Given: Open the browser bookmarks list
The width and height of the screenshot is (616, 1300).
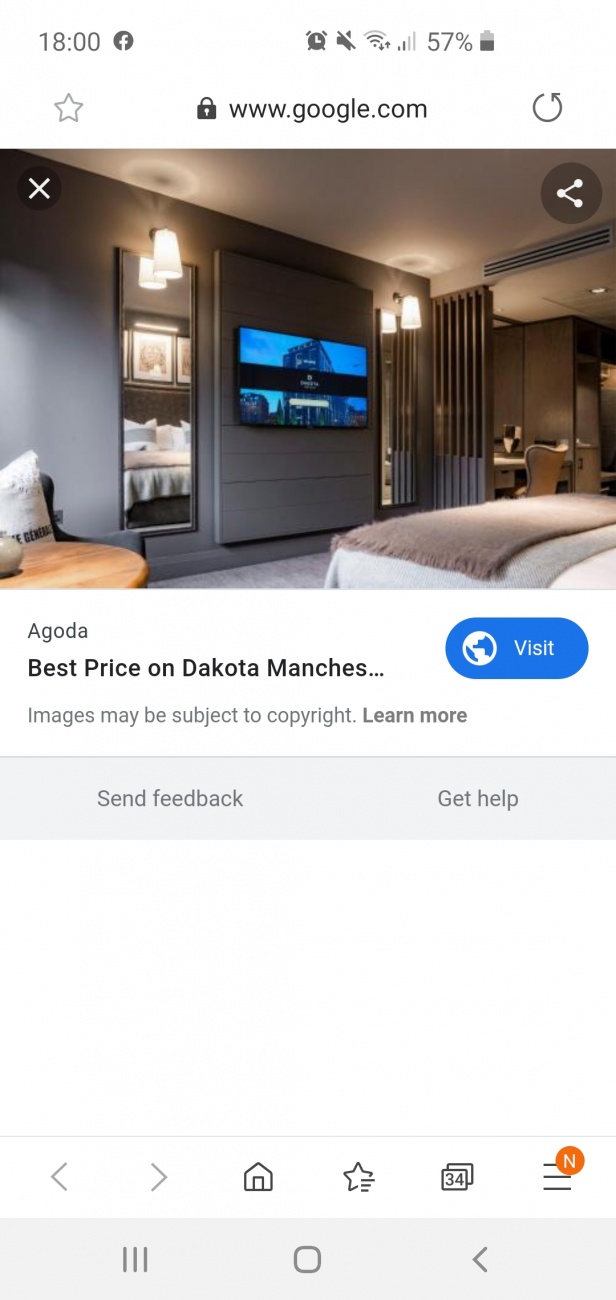Looking at the screenshot, I should [358, 1178].
